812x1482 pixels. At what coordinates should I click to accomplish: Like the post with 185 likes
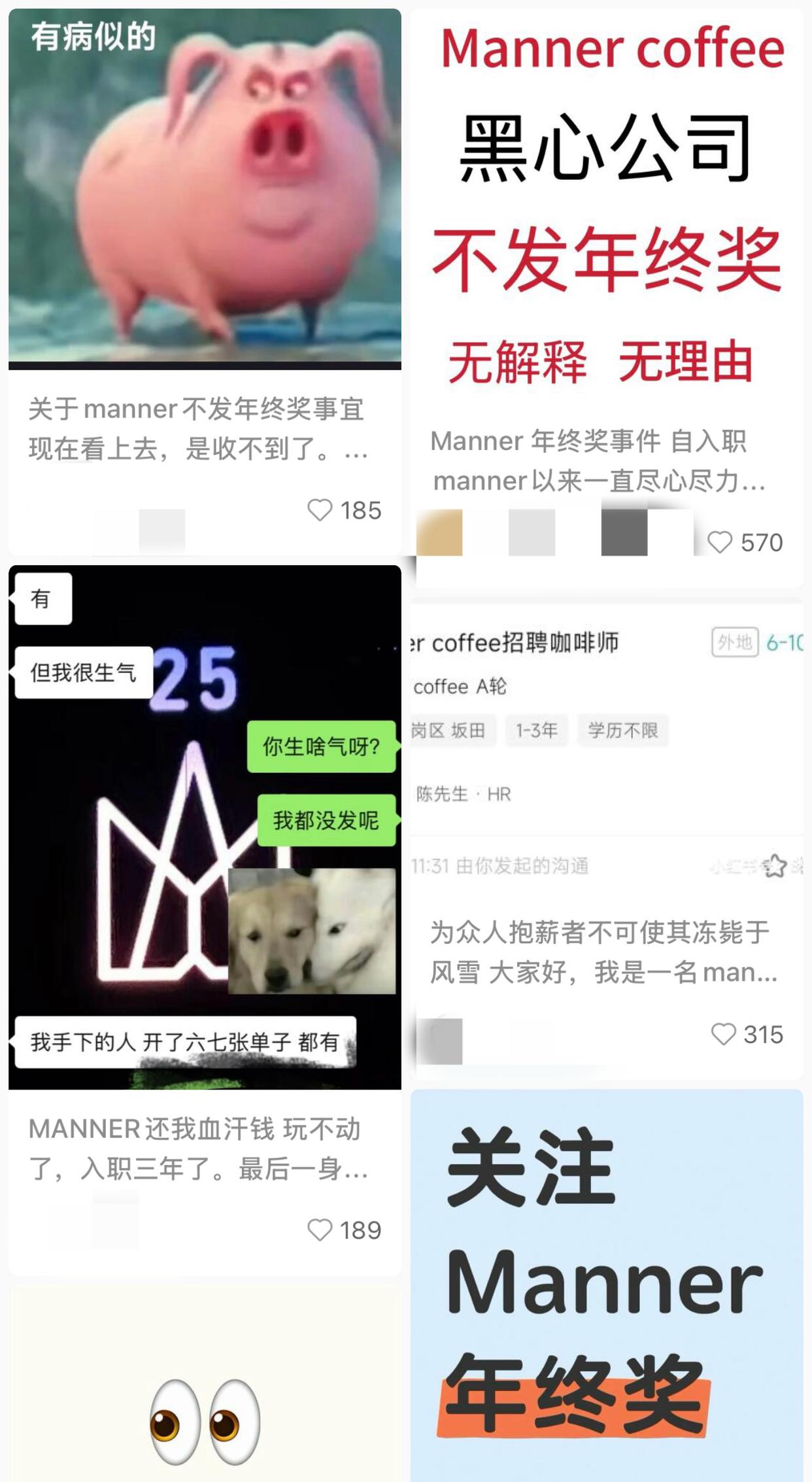(x=320, y=510)
